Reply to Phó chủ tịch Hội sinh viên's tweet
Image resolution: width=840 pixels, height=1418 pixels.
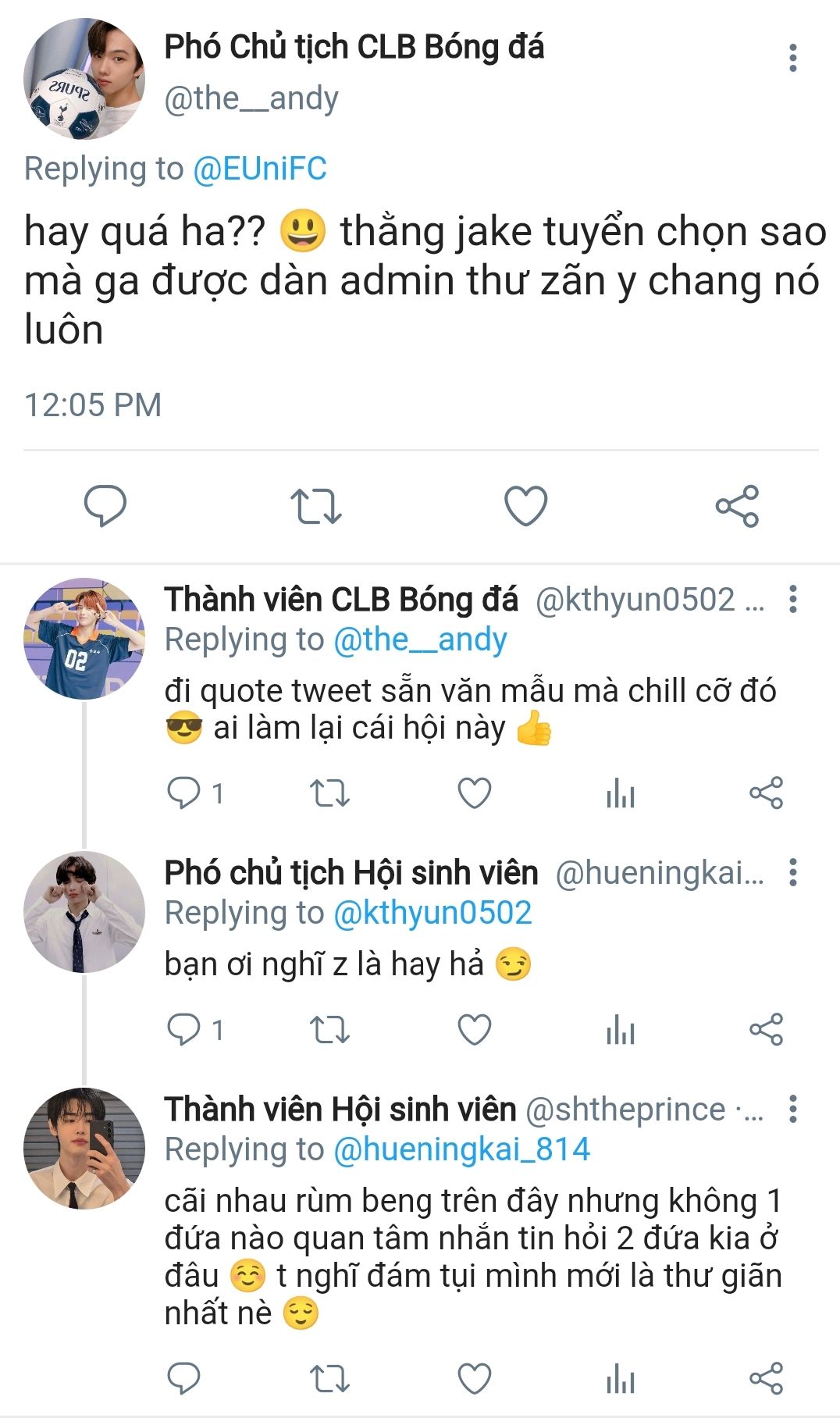[184, 1029]
